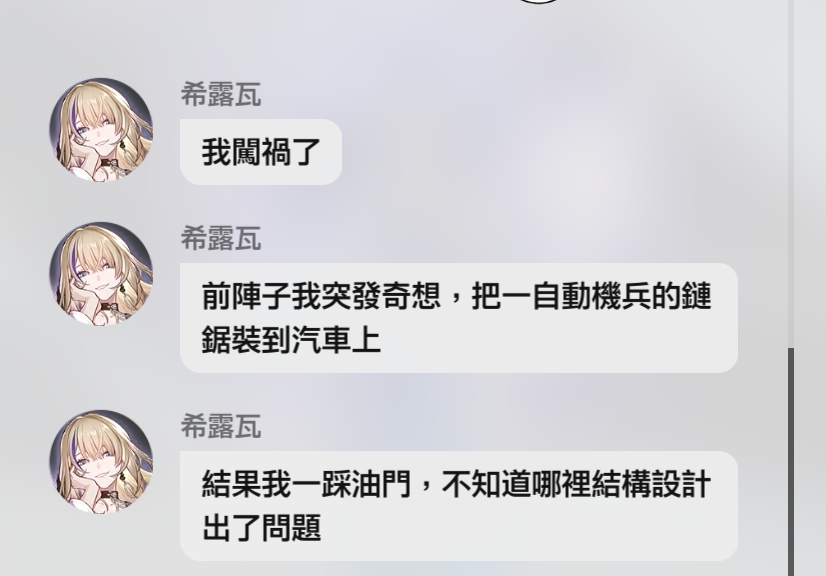Open 希露瓦's avatar beside 我闖禍了
This screenshot has width=826, height=576.
pyautogui.click(x=101, y=130)
